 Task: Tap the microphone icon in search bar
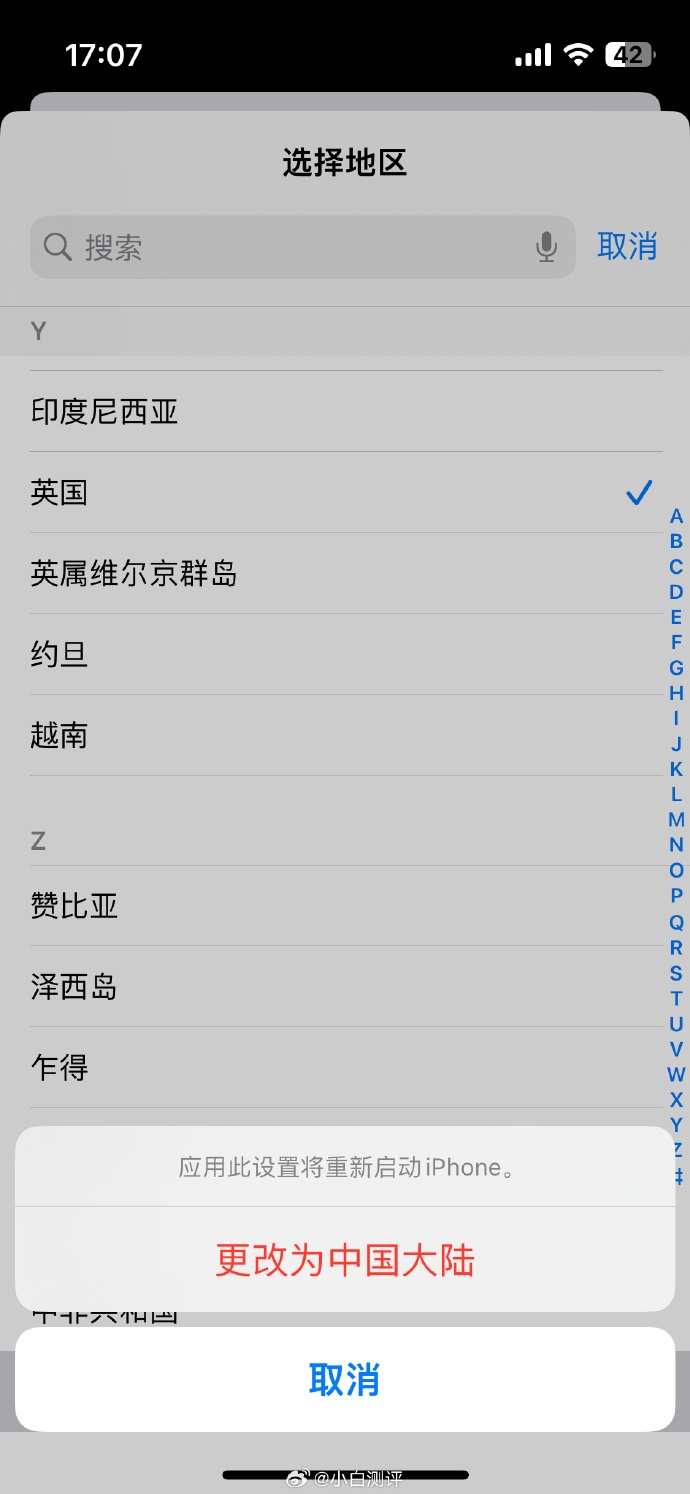coord(546,247)
